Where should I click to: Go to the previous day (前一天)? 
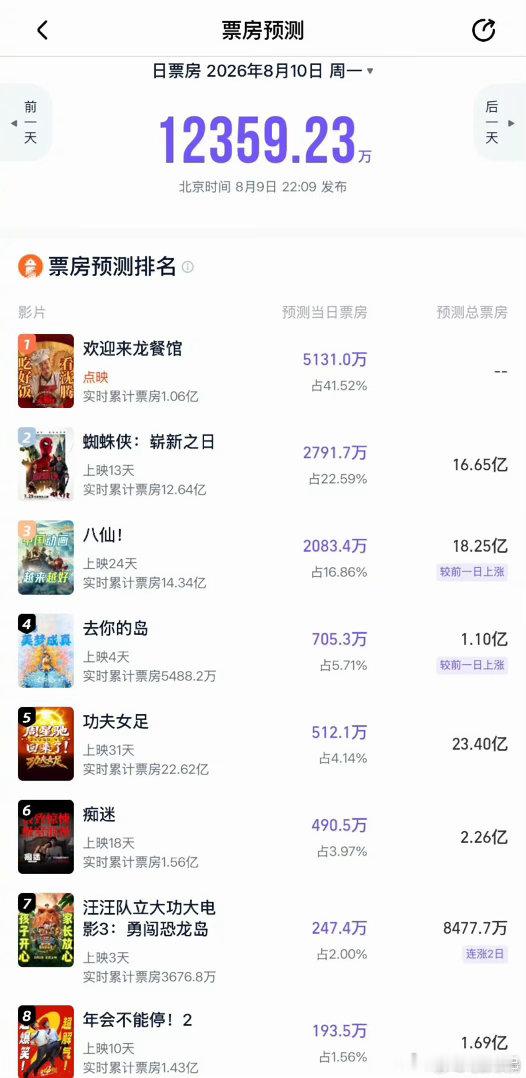pyautogui.click(x=25, y=122)
